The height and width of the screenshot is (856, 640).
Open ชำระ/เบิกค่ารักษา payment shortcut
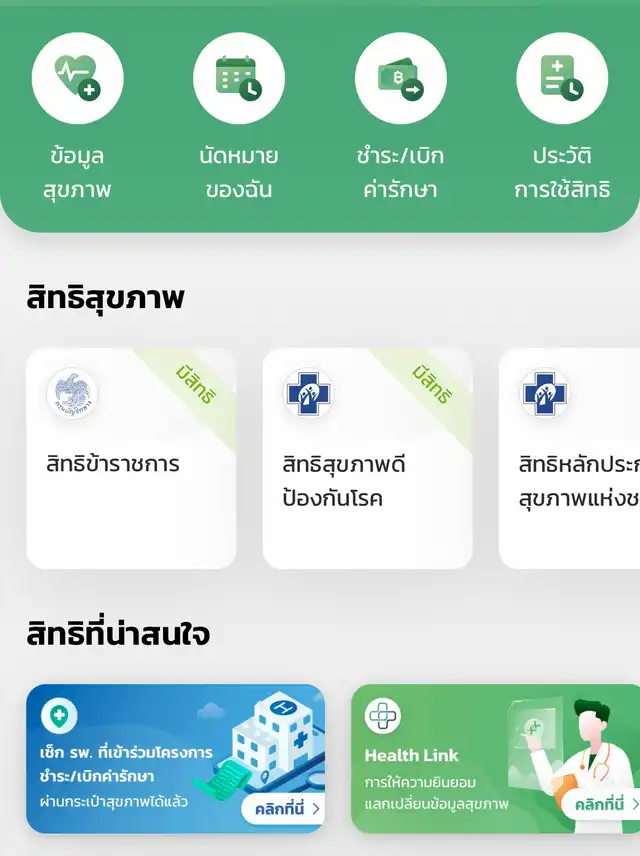(x=400, y=79)
